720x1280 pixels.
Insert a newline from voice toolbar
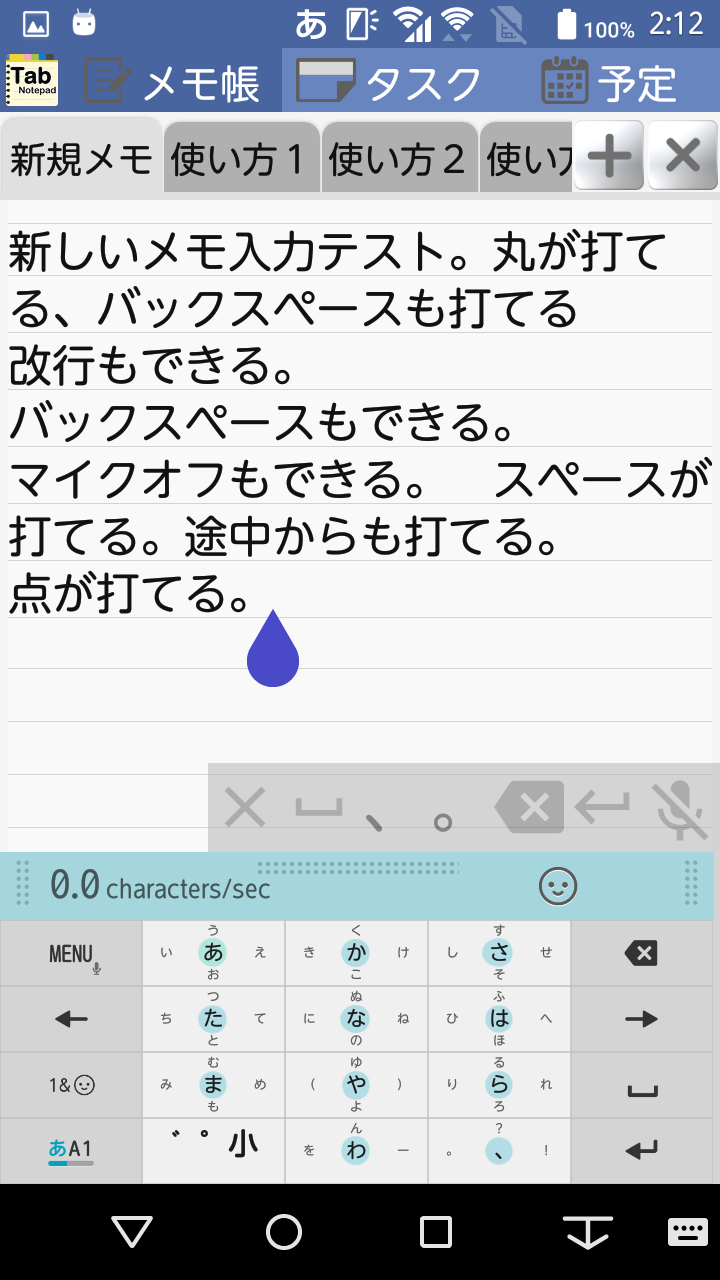(x=603, y=805)
